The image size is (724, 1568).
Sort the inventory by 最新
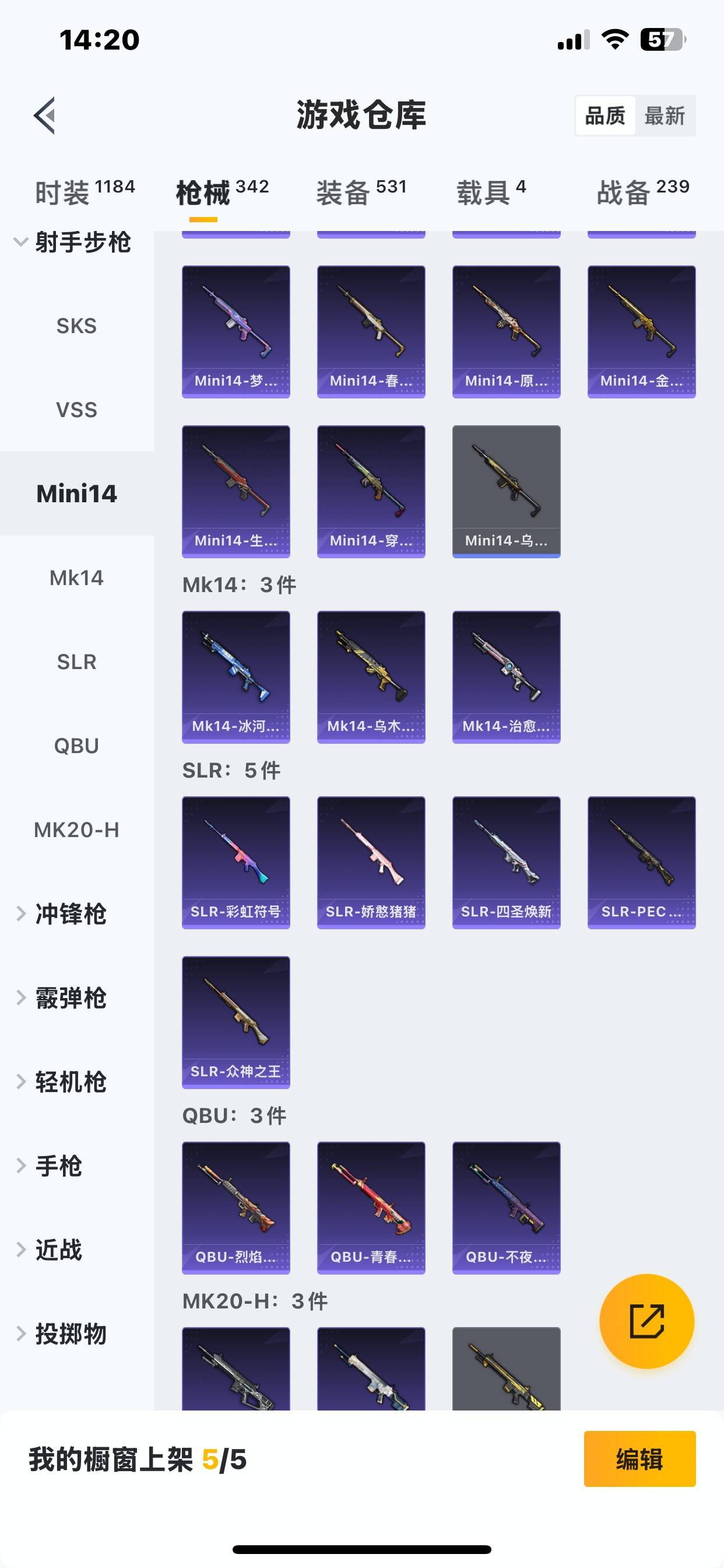coord(665,116)
